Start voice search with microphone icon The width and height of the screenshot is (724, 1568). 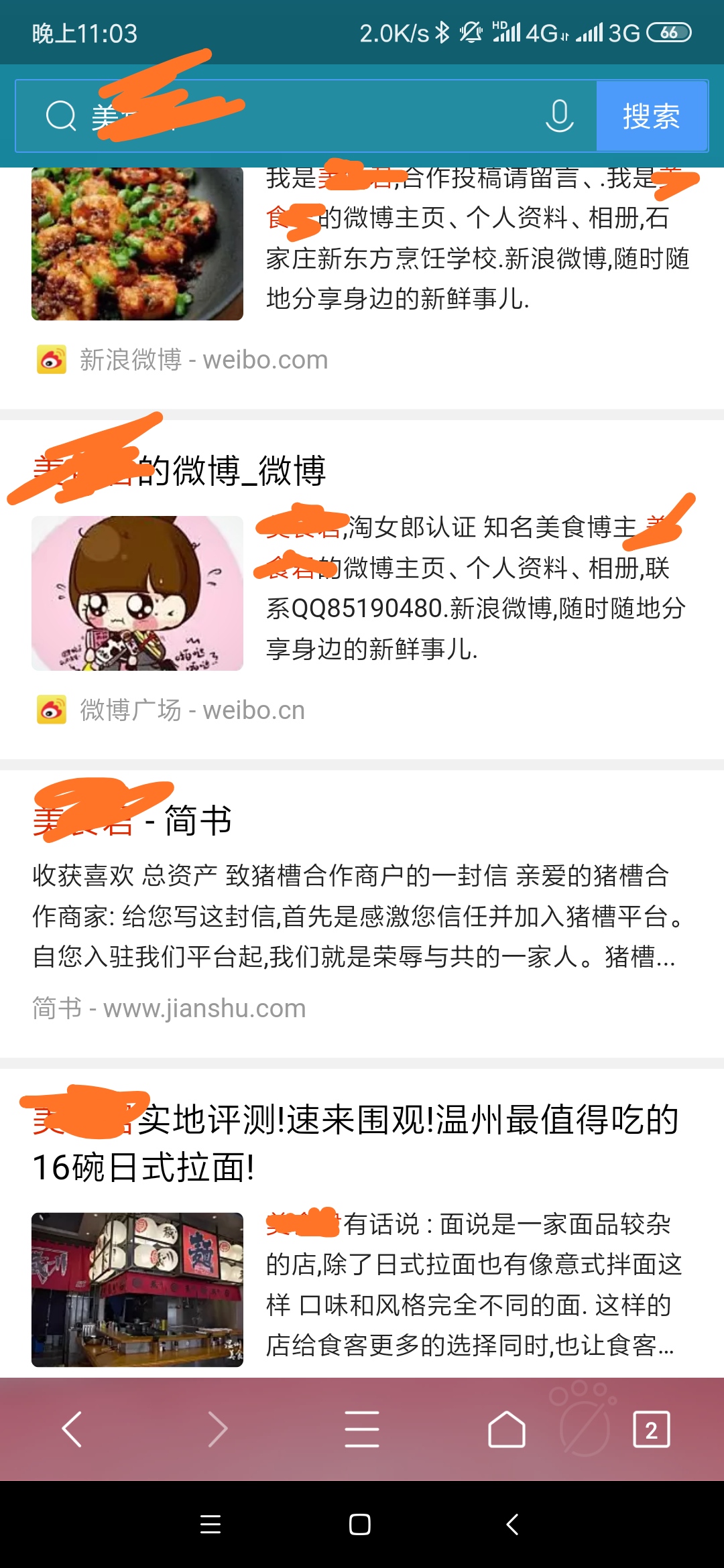[x=559, y=116]
